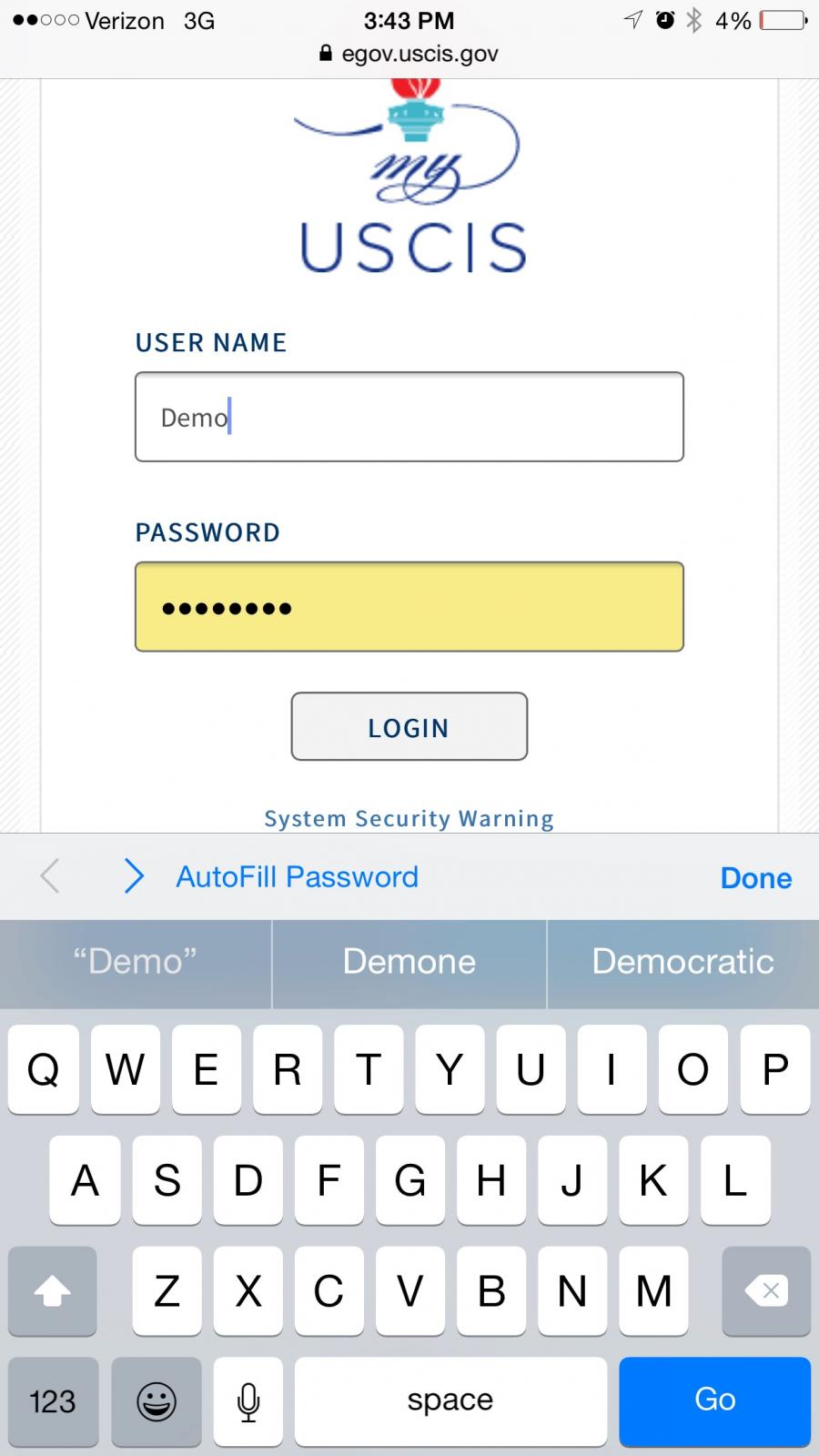Open the emoji keyboard
Viewport: 819px width, 1456px height.
pos(157,1401)
